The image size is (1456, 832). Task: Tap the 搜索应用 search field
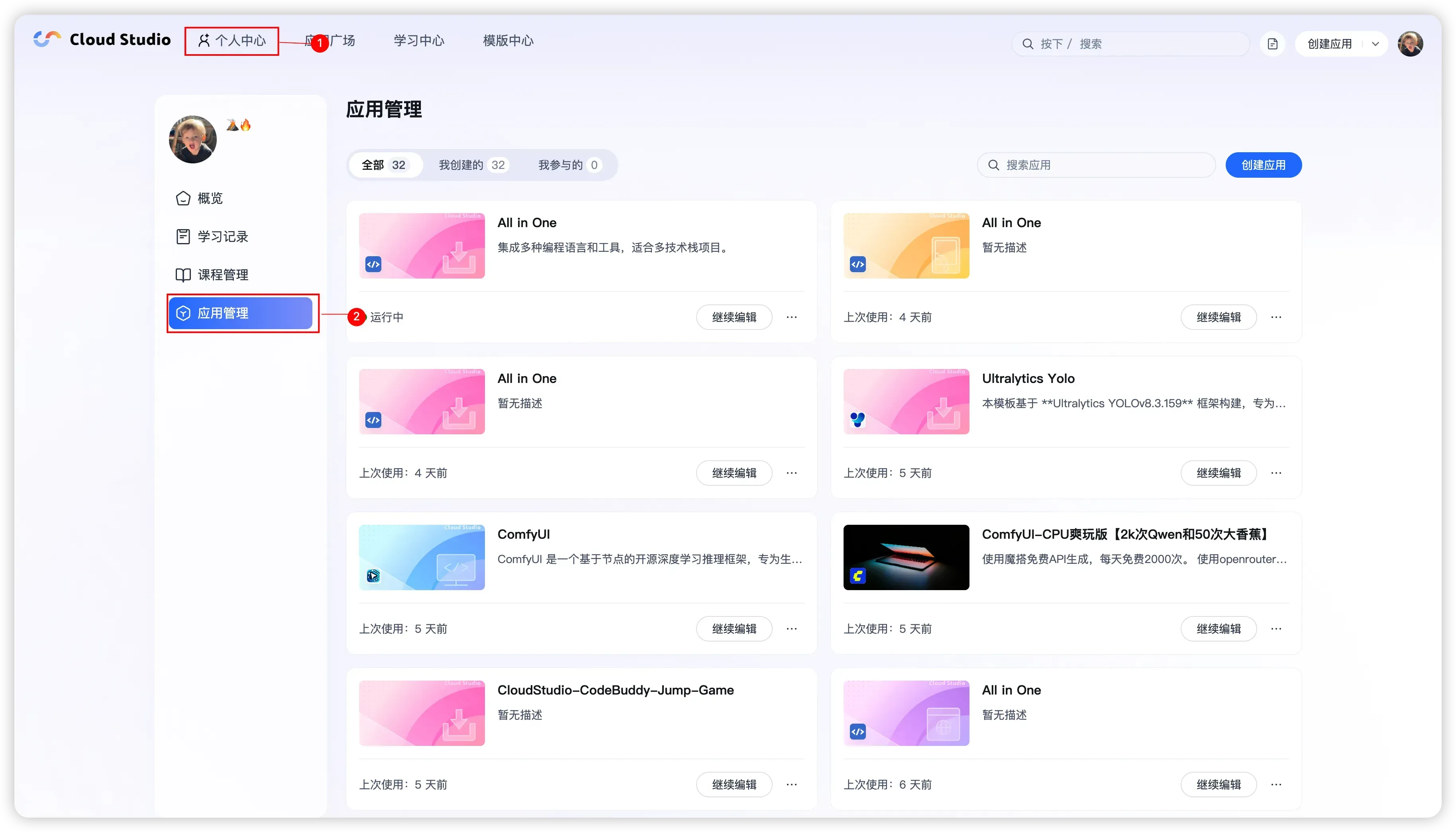[1097, 165]
